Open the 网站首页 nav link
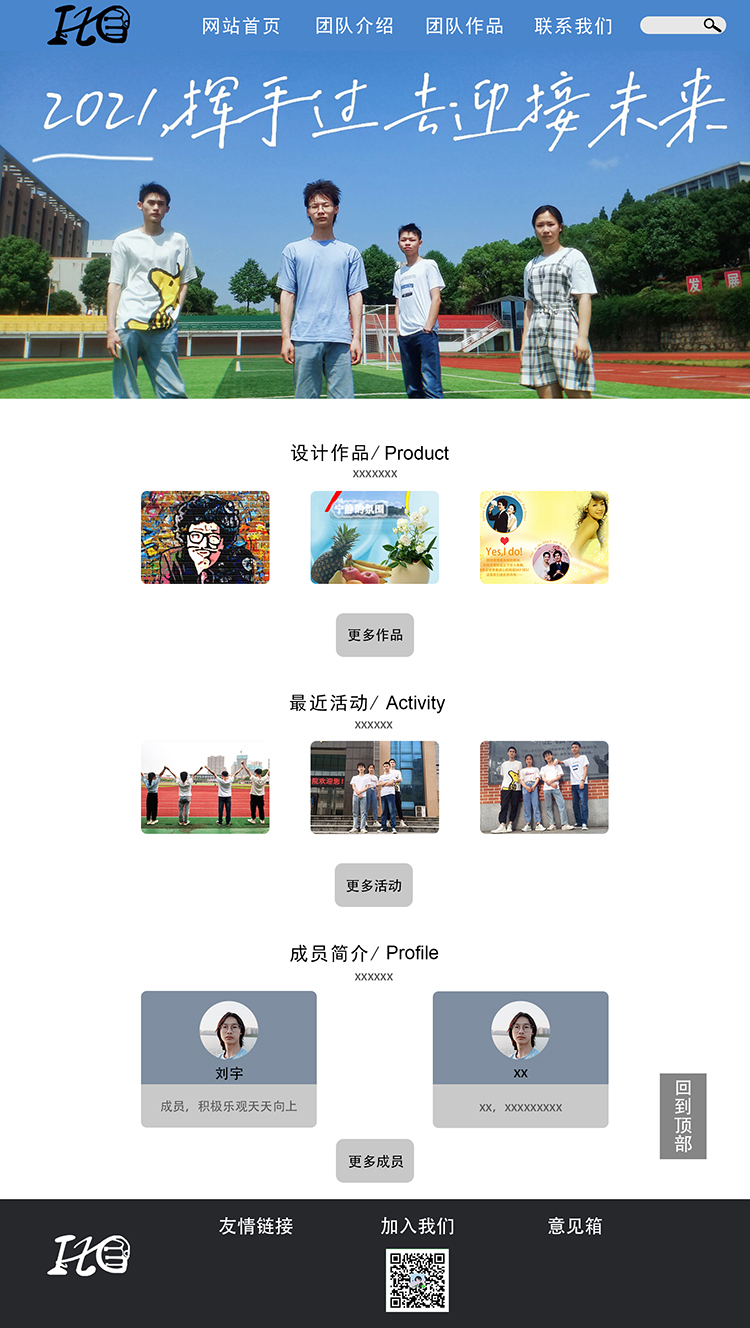Viewport: 750px width, 1328px height. coord(241,26)
